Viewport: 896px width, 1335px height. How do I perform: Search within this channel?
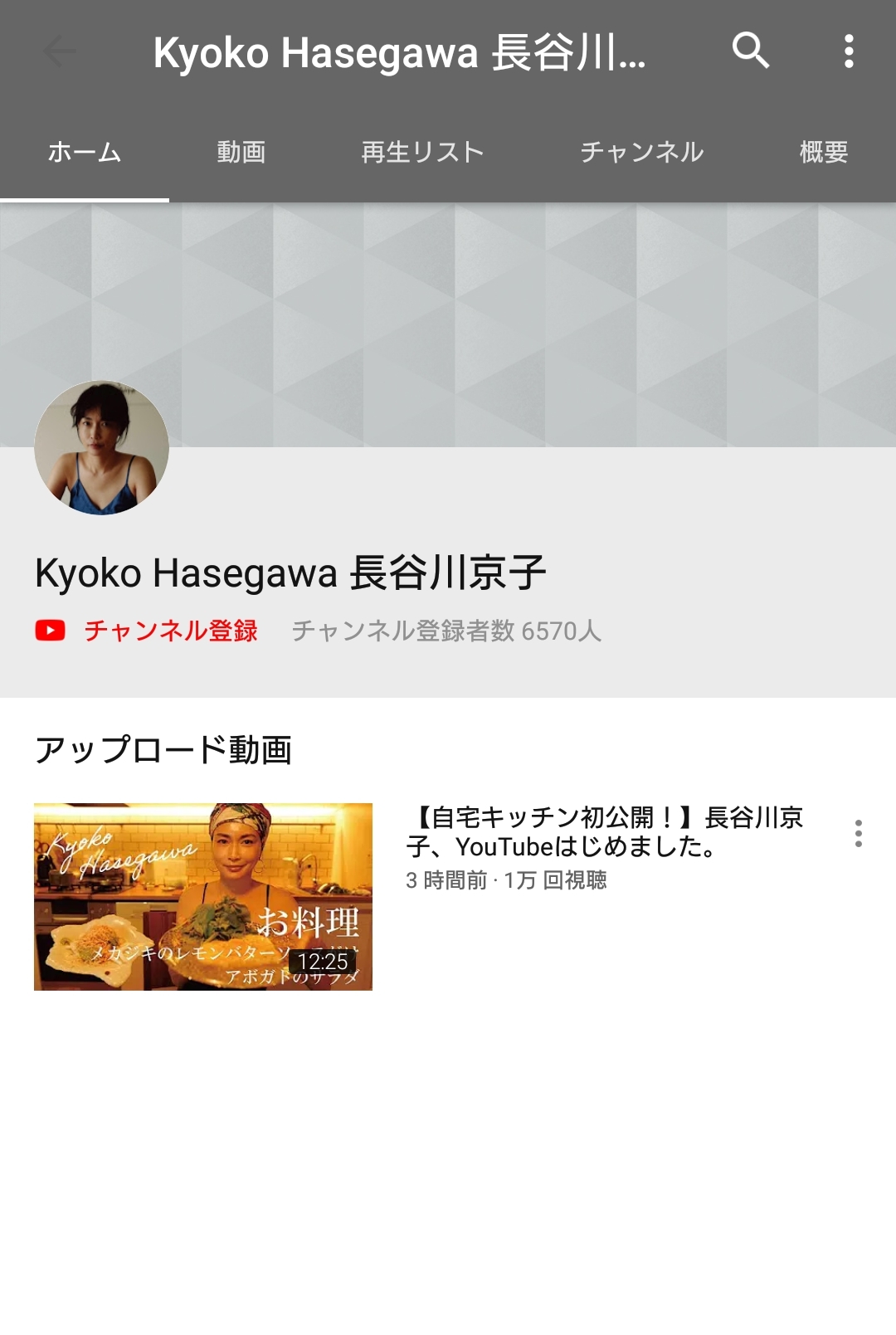coord(750,51)
